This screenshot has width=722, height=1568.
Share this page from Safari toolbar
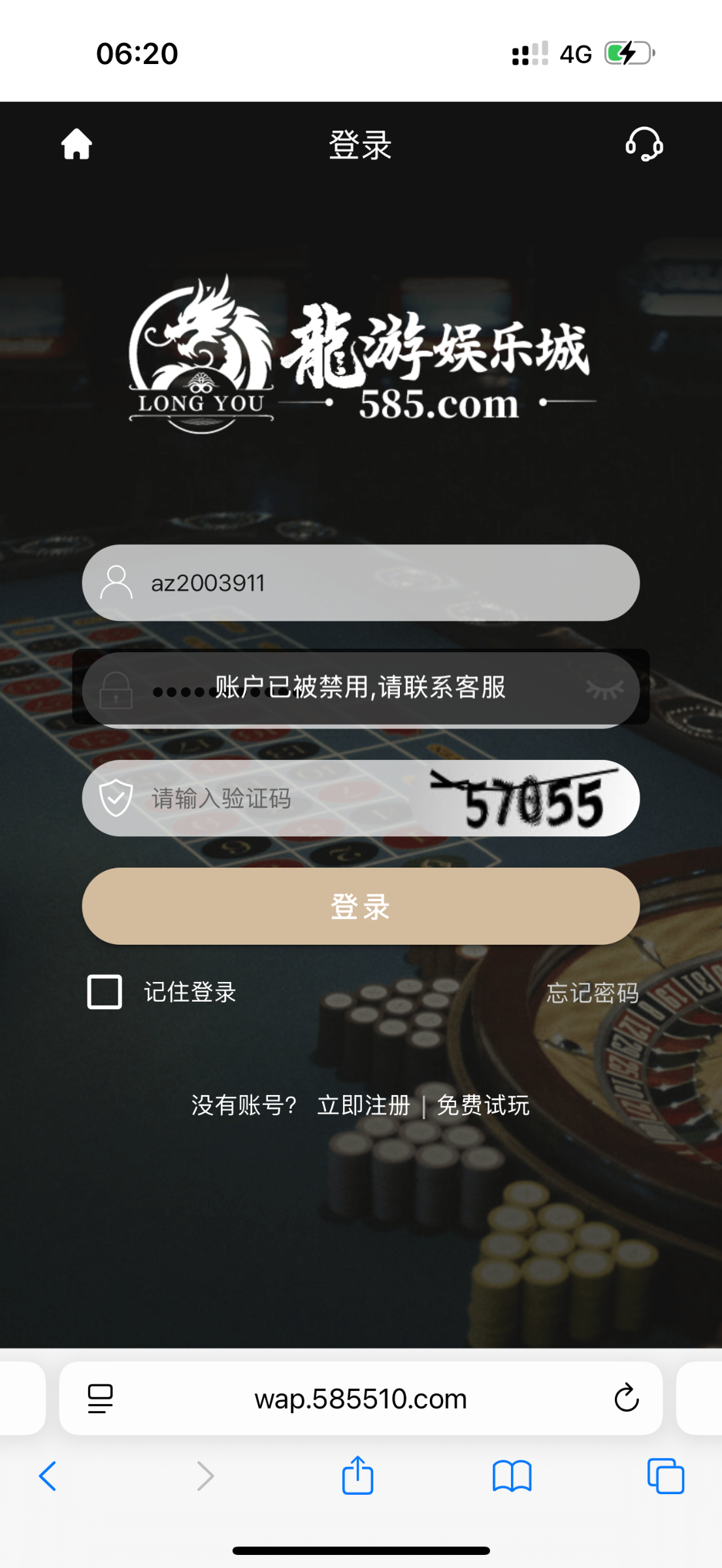pyautogui.click(x=357, y=1475)
